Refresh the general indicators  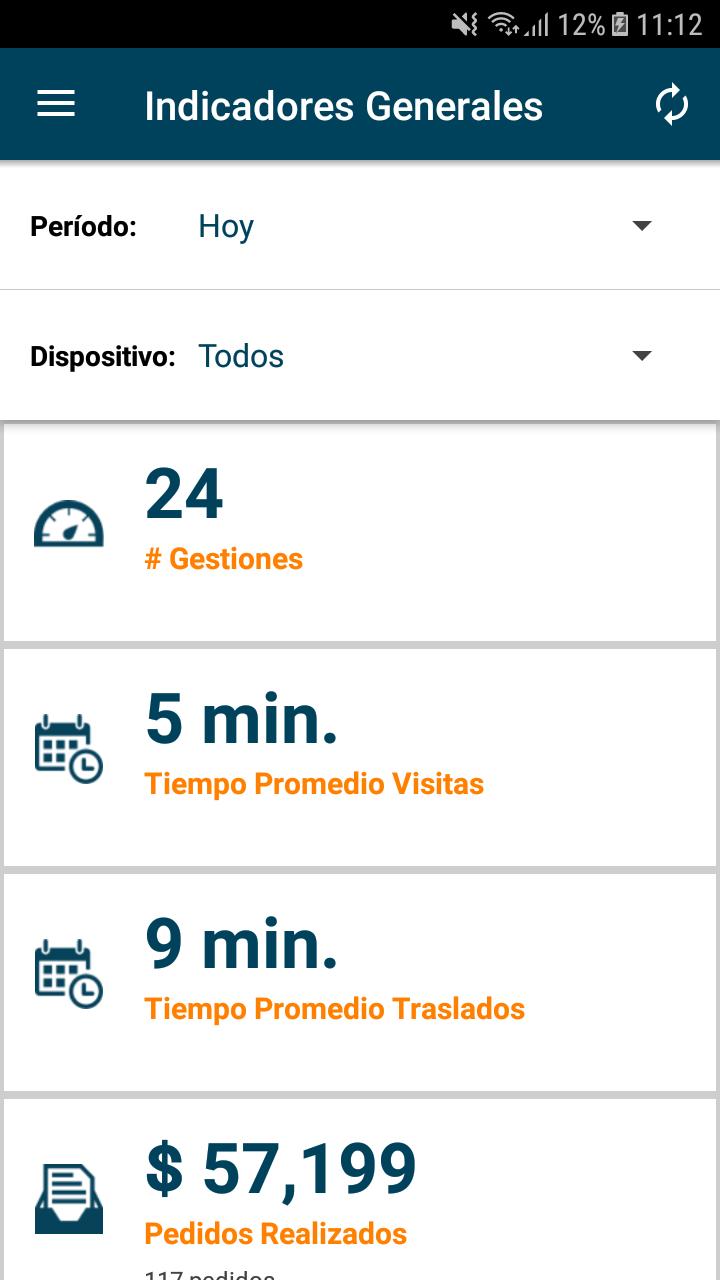click(x=672, y=104)
